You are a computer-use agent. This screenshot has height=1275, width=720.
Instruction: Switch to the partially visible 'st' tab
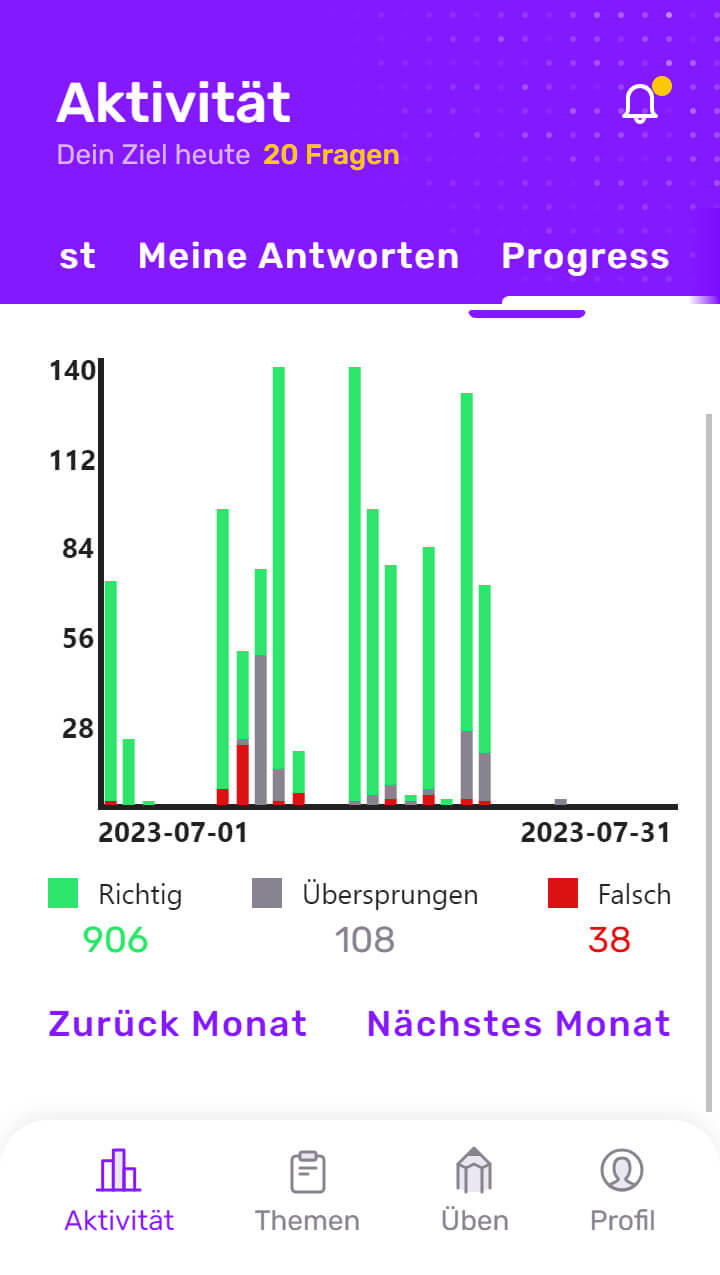click(x=77, y=256)
